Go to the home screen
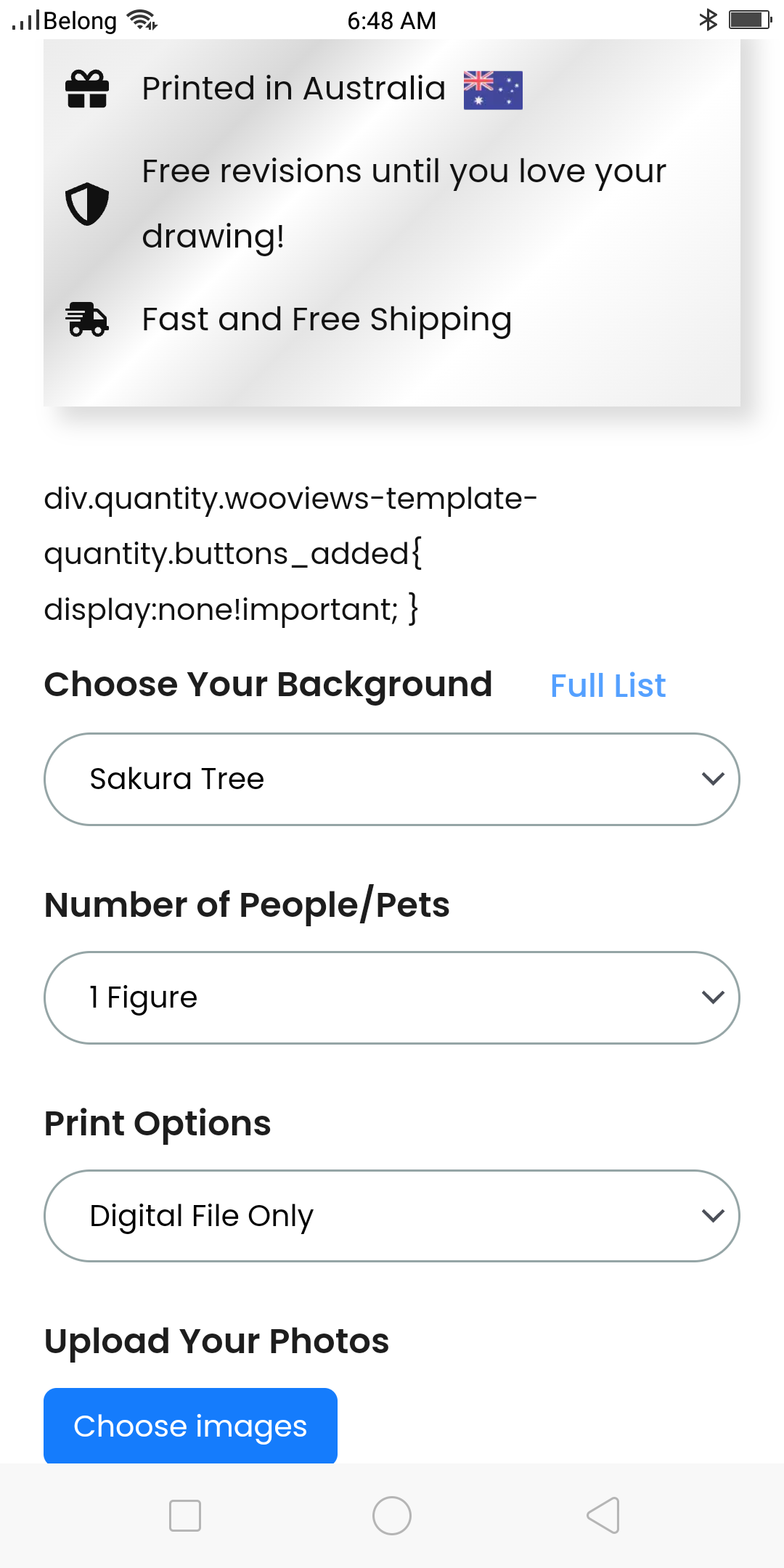Screen dimensions: 784x1568 (x=392, y=1515)
